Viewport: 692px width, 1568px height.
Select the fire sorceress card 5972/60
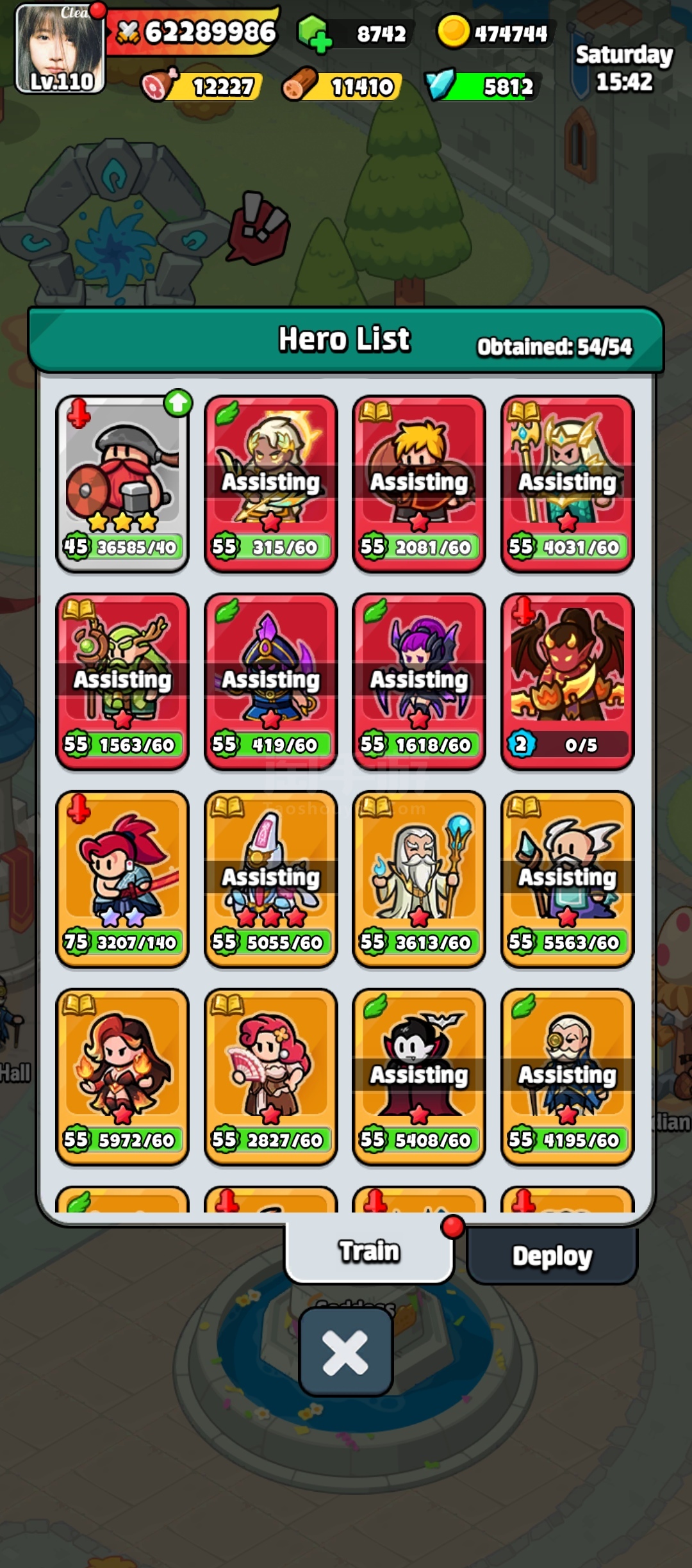tap(122, 1077)
